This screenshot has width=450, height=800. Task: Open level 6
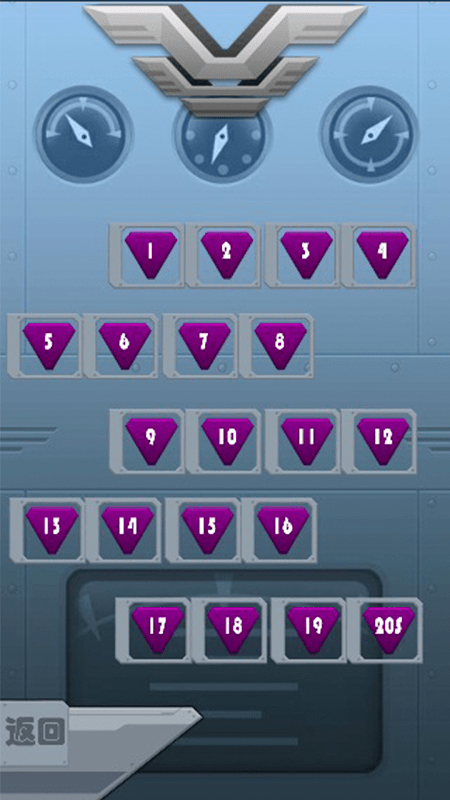121,346
